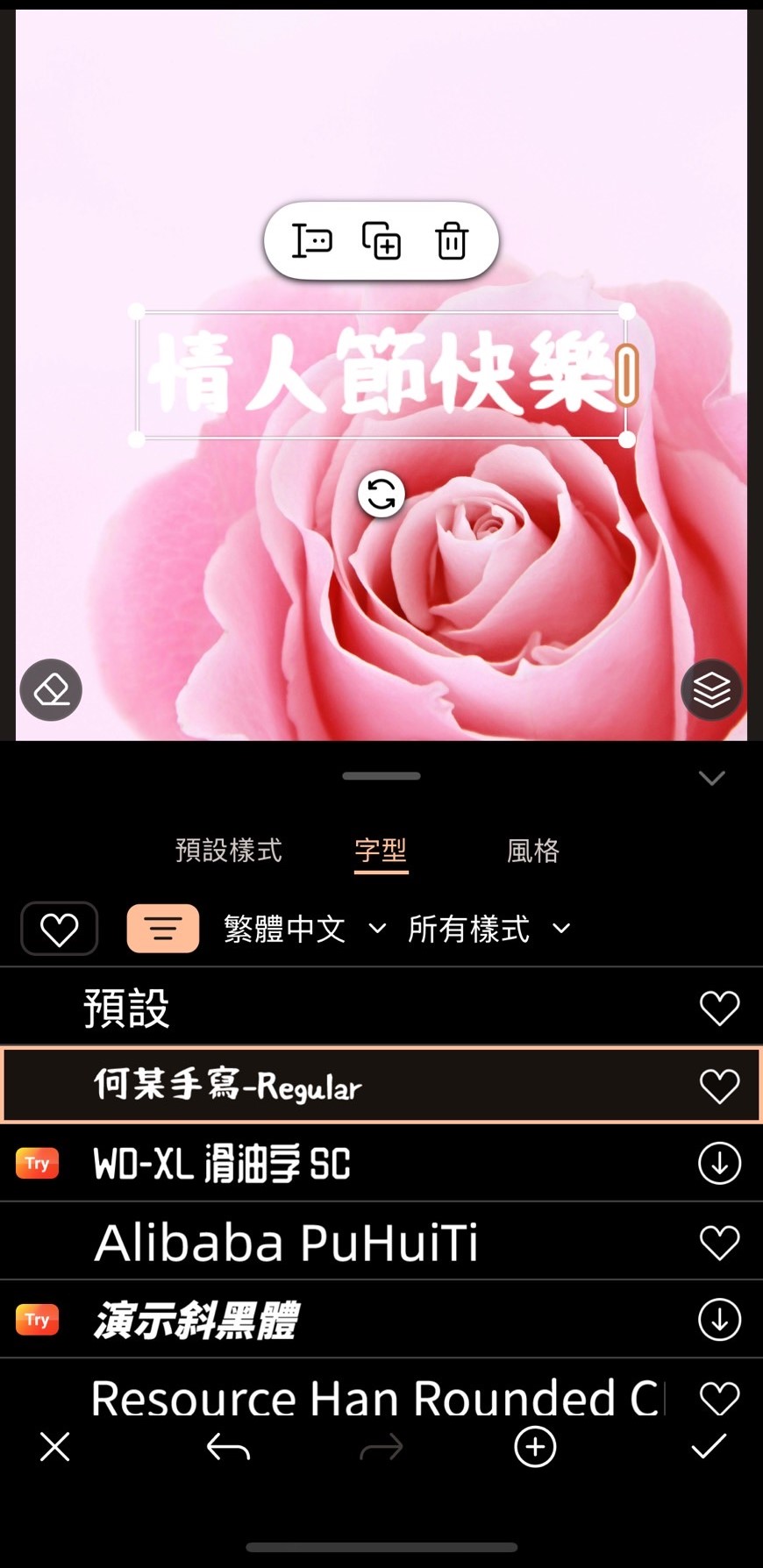
Task: Confirm changes with the checkmark
Action: (709, 1448)
